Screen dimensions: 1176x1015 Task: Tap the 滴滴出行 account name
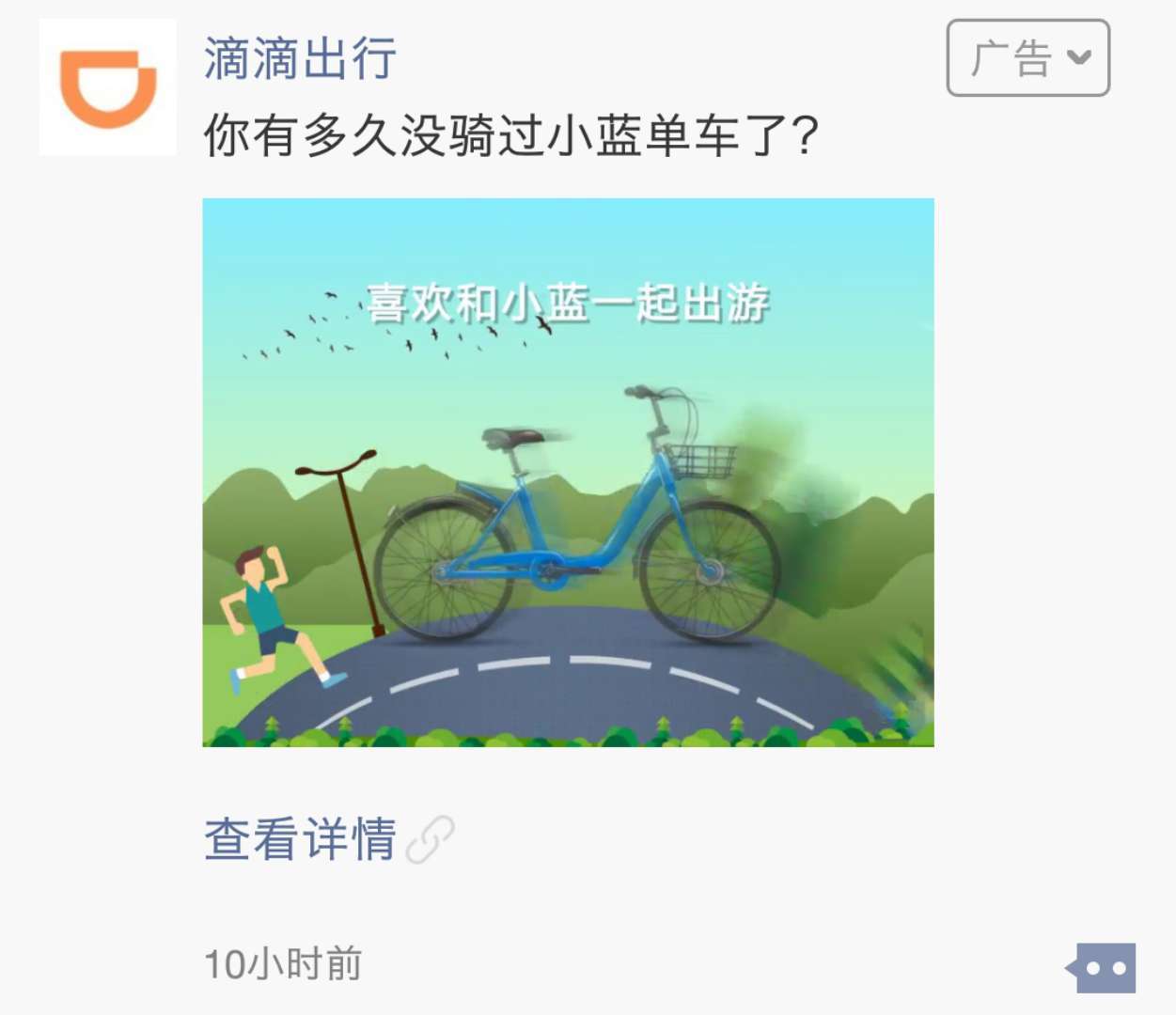point(300,58)
